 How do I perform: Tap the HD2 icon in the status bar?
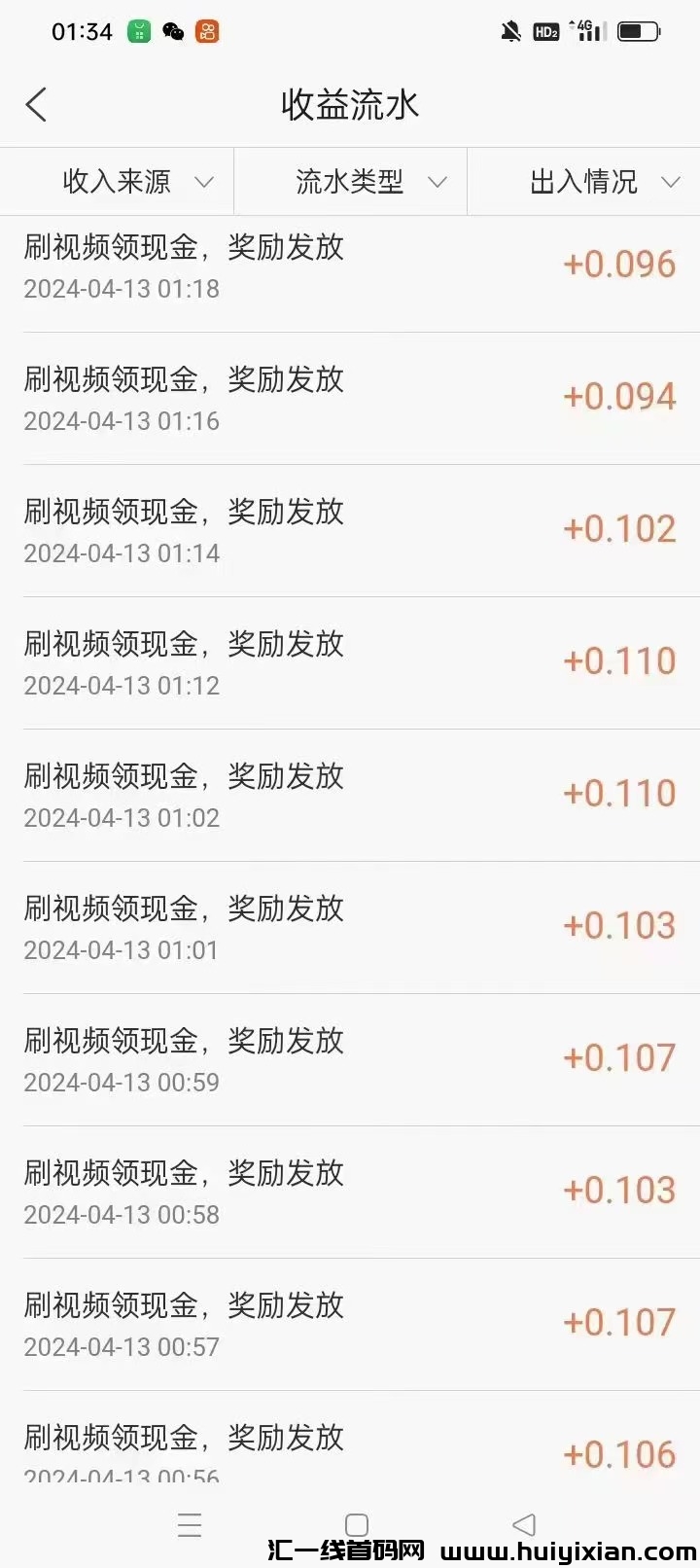click(x=544, y=31)
